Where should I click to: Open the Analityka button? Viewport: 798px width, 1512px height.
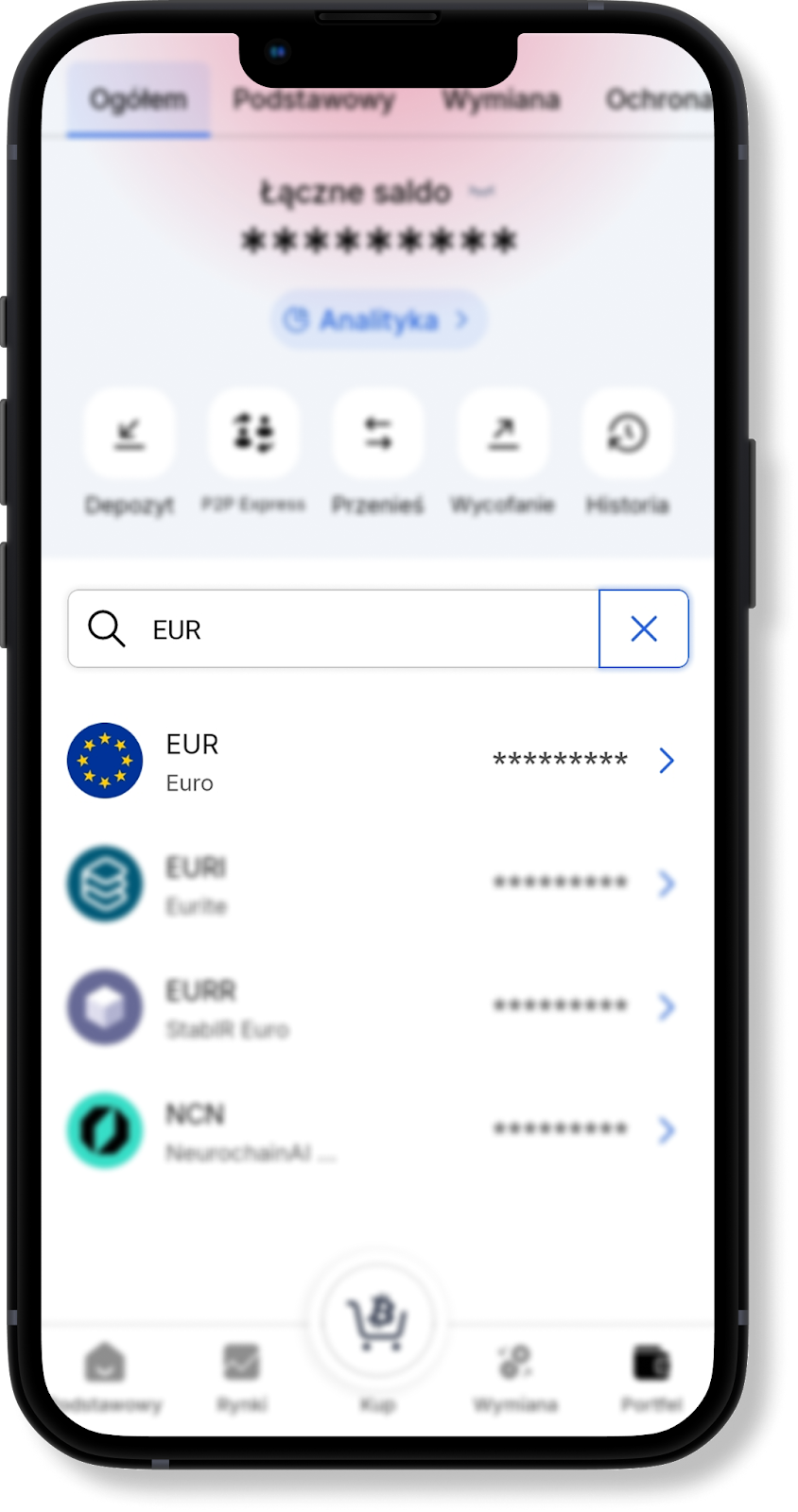[378, 320]
